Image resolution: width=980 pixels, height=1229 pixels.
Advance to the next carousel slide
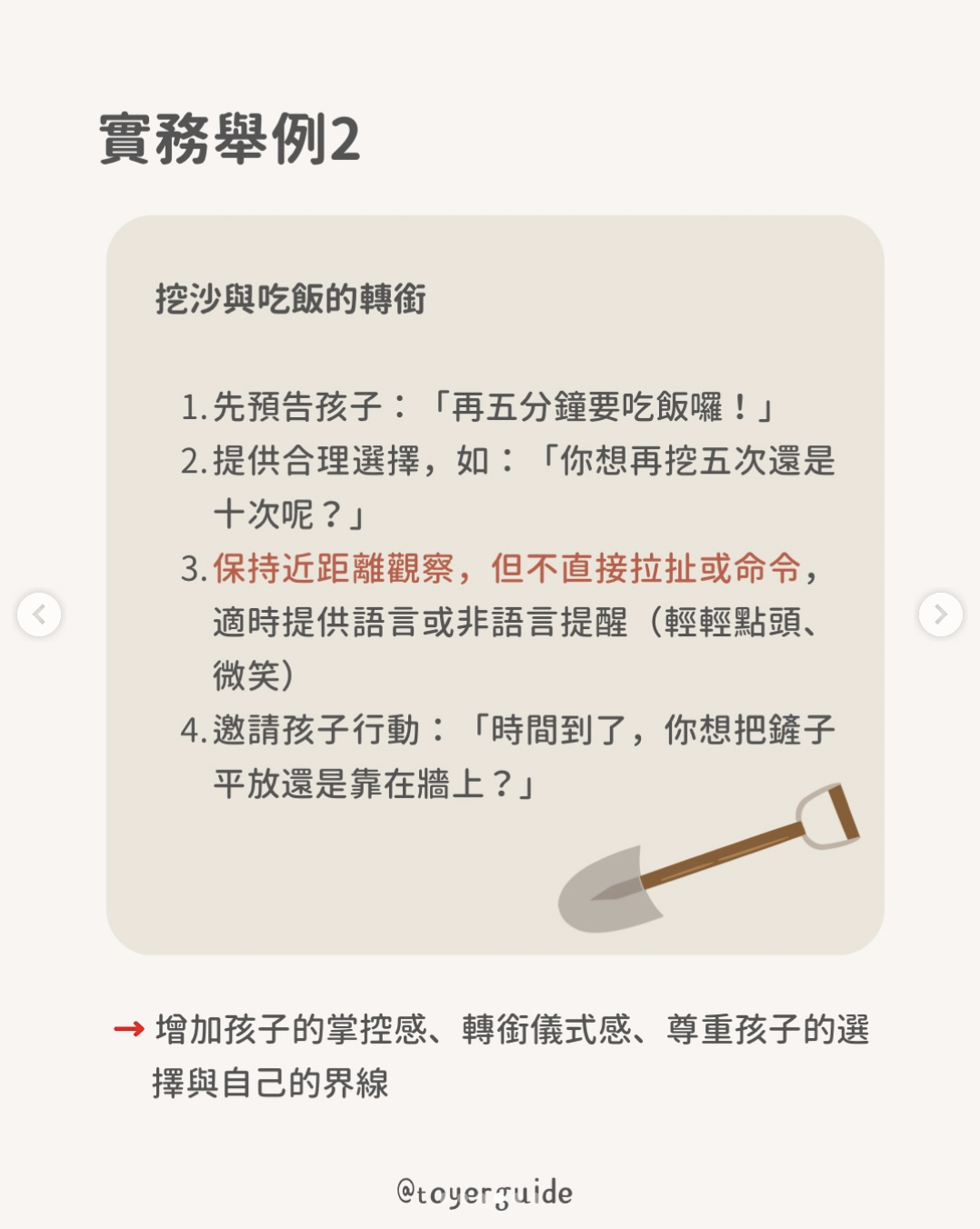[940, 614]
